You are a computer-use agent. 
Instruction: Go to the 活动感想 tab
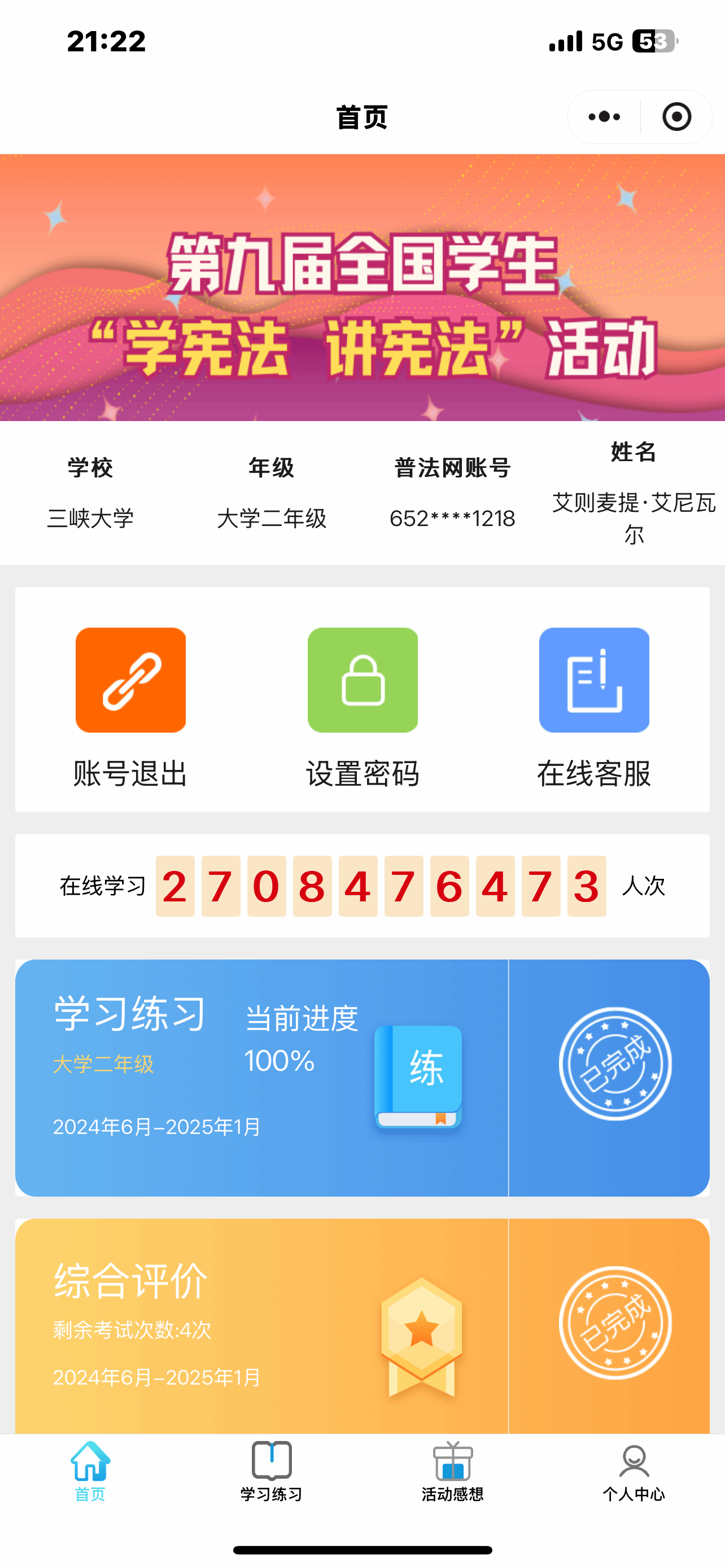452,1470
